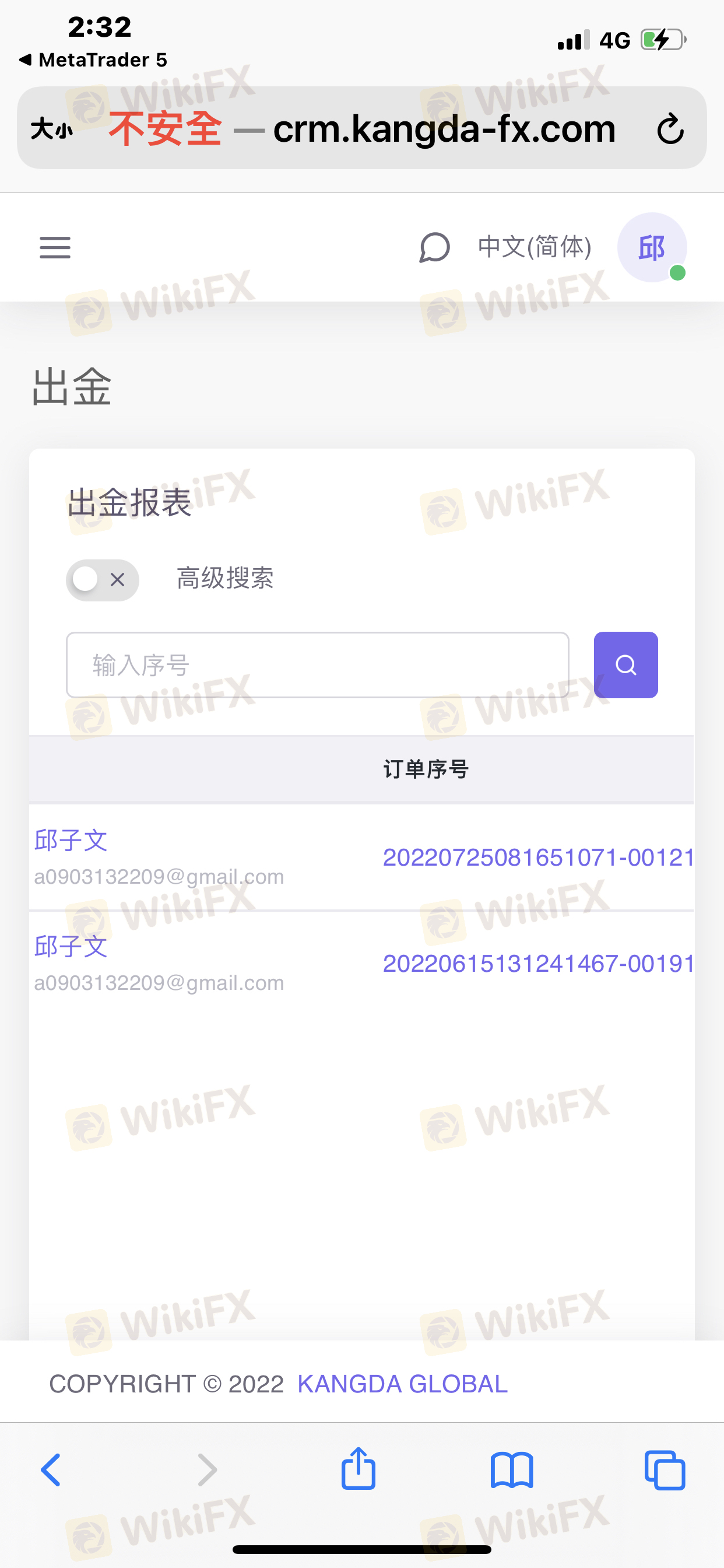Open order 20220725081651071-00121
Screen dimensions: 724x1568
(538, 857)
